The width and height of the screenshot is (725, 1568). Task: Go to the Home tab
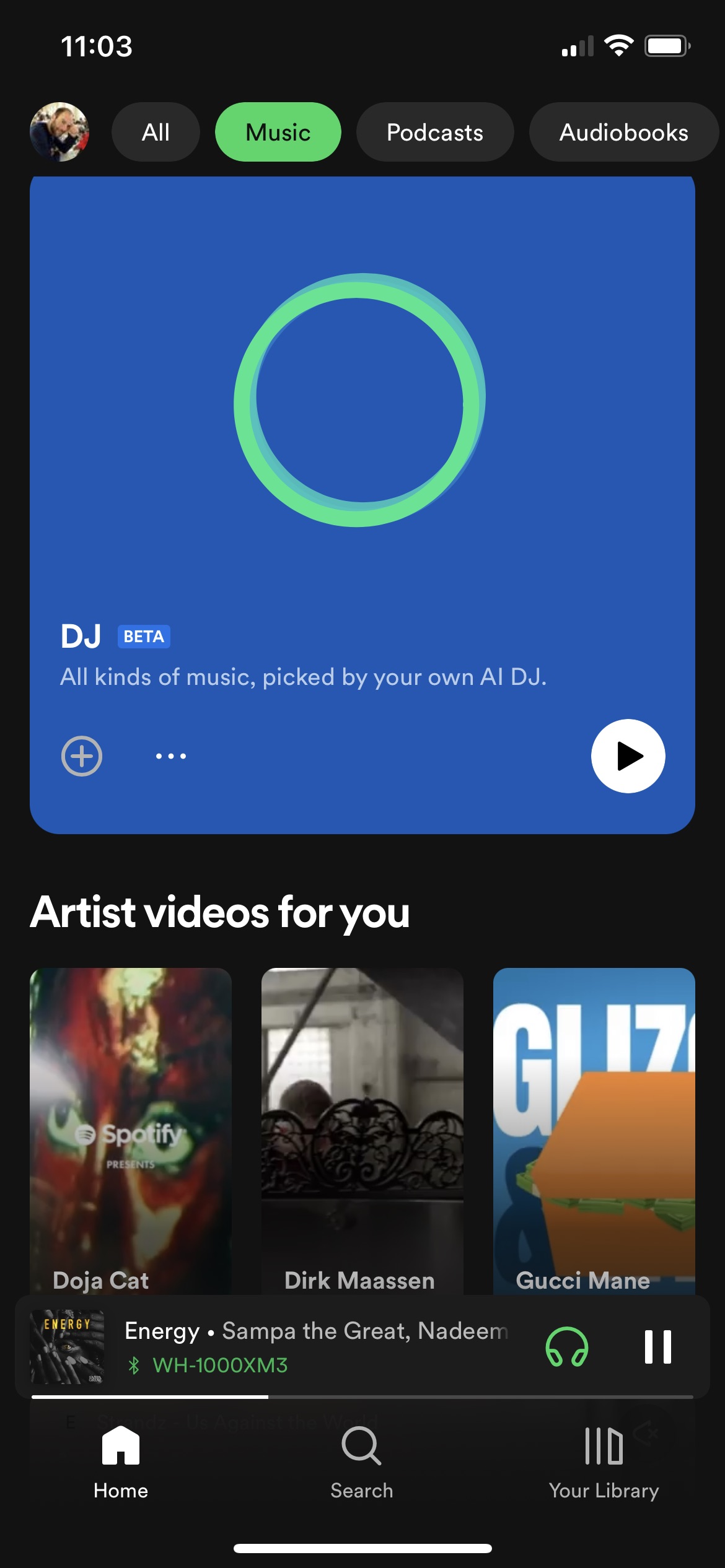[x=121, y=1463]
